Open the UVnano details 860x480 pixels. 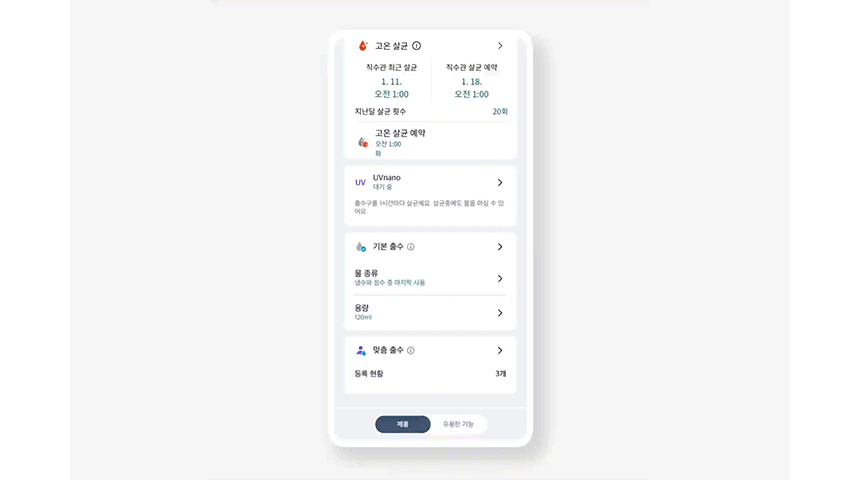coord(500,183)
